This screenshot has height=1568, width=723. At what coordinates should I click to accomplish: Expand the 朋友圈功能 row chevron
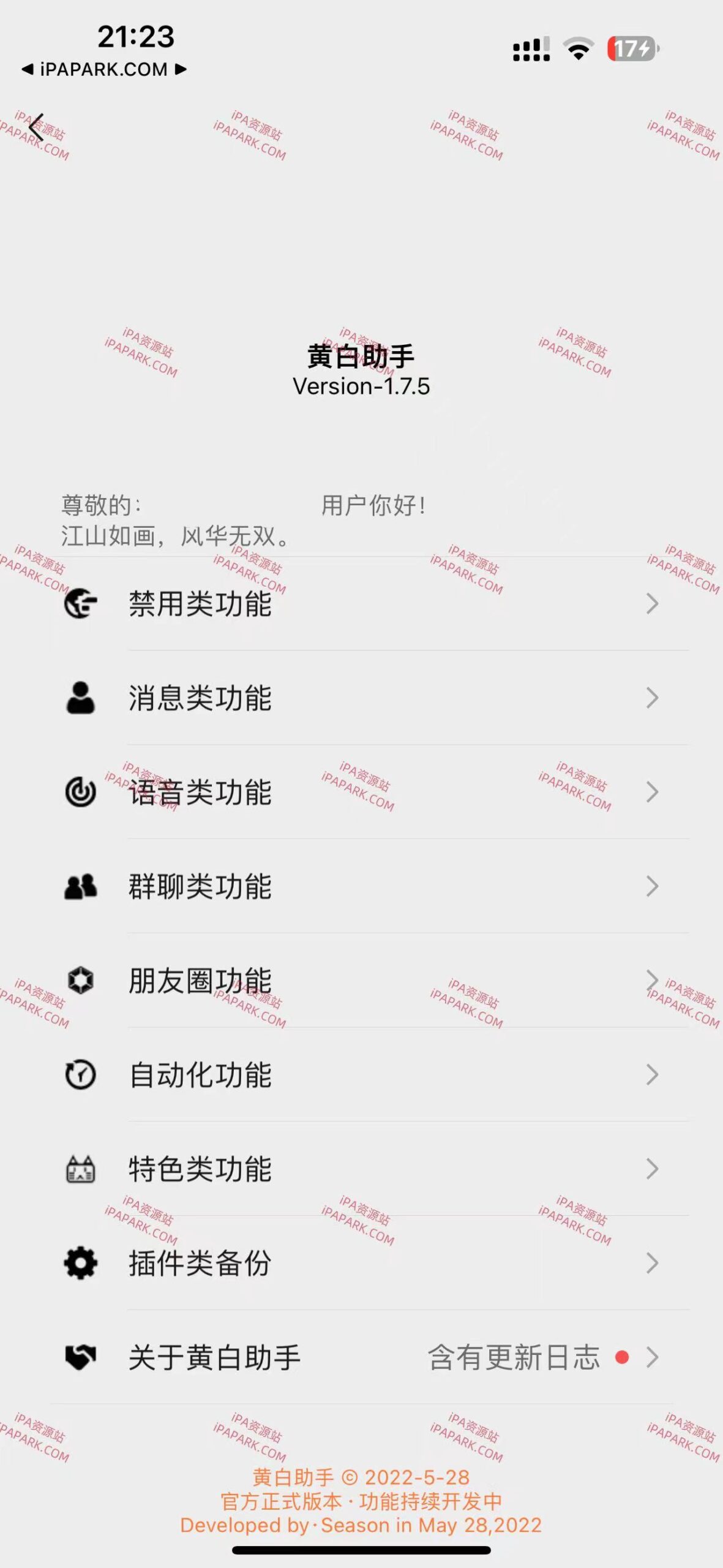tap(652, 978)
